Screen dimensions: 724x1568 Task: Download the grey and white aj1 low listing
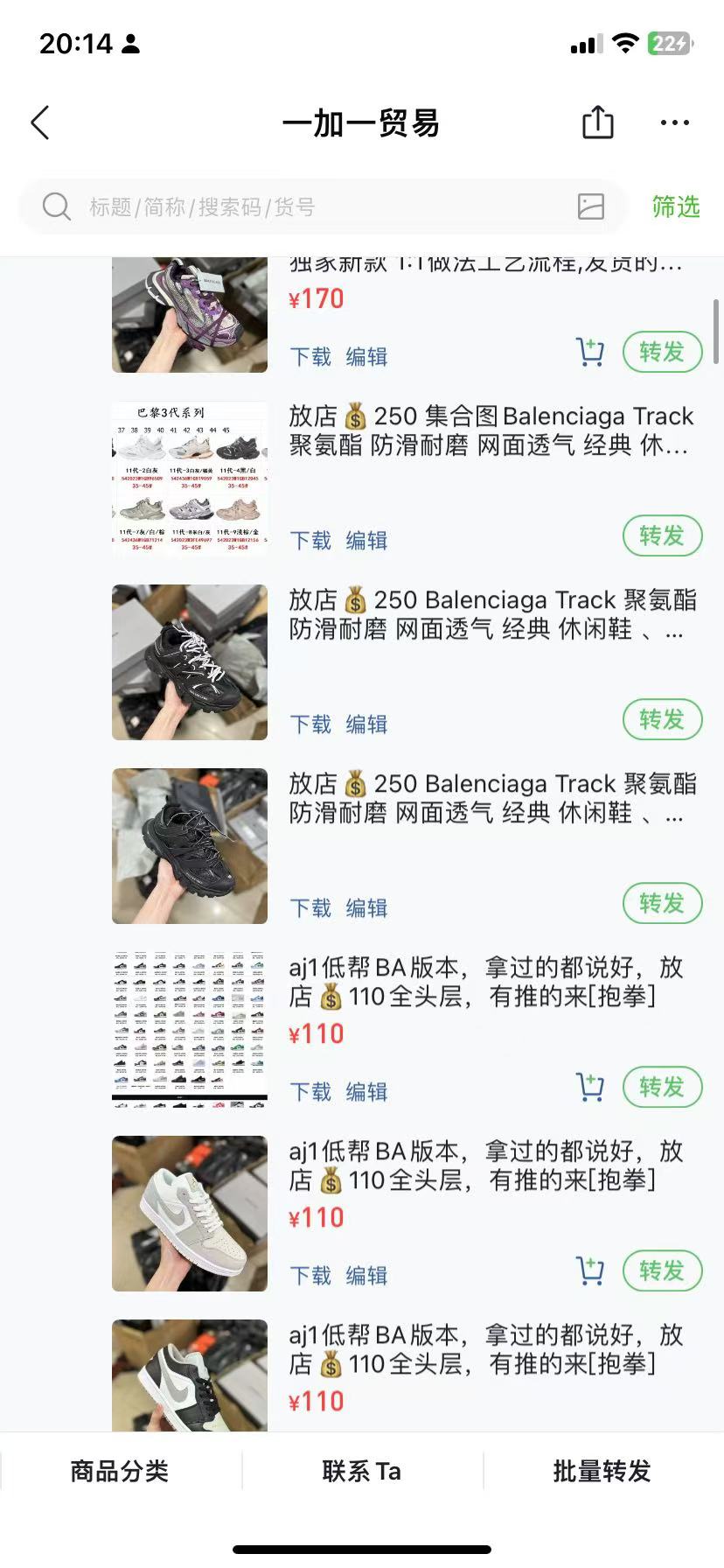coord(310,1276)
